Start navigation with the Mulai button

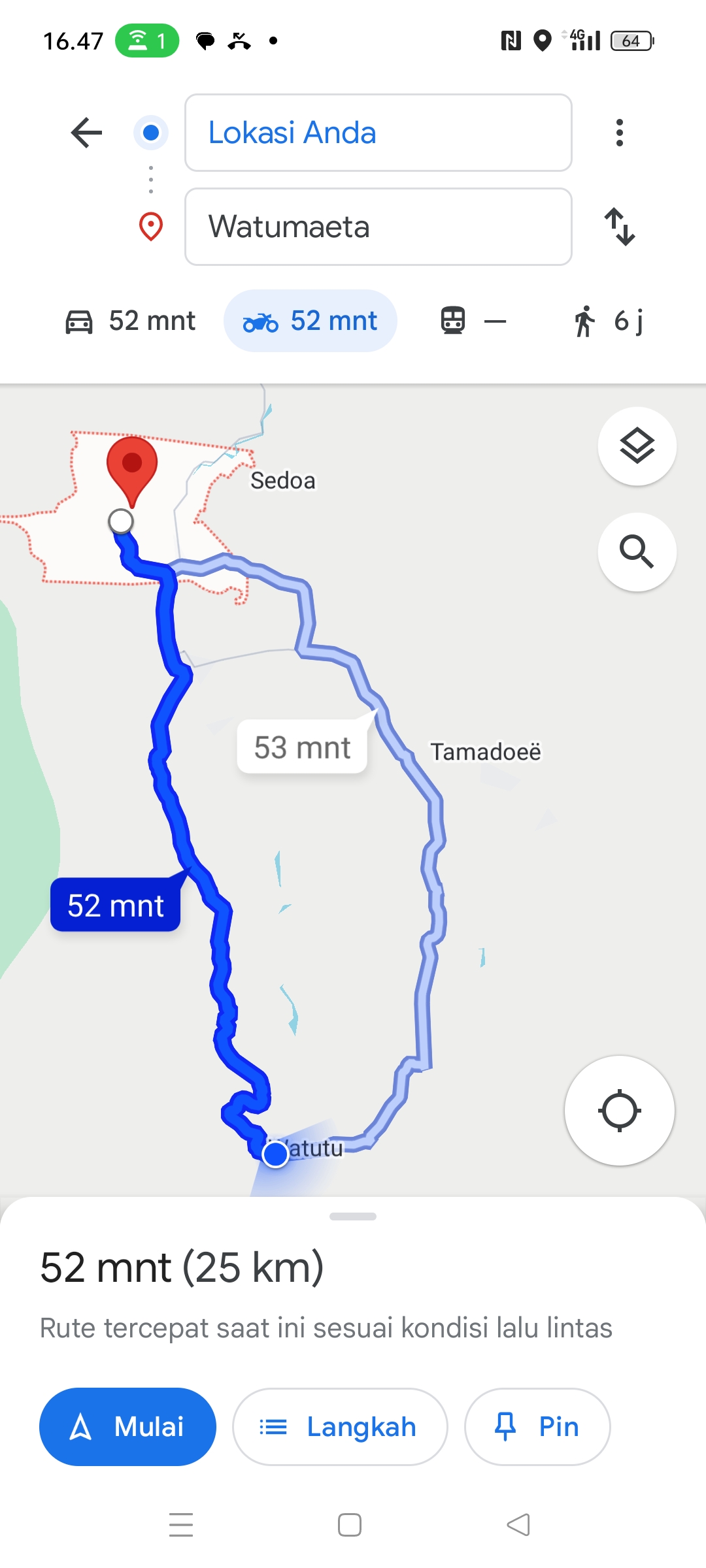point(127,1427)
